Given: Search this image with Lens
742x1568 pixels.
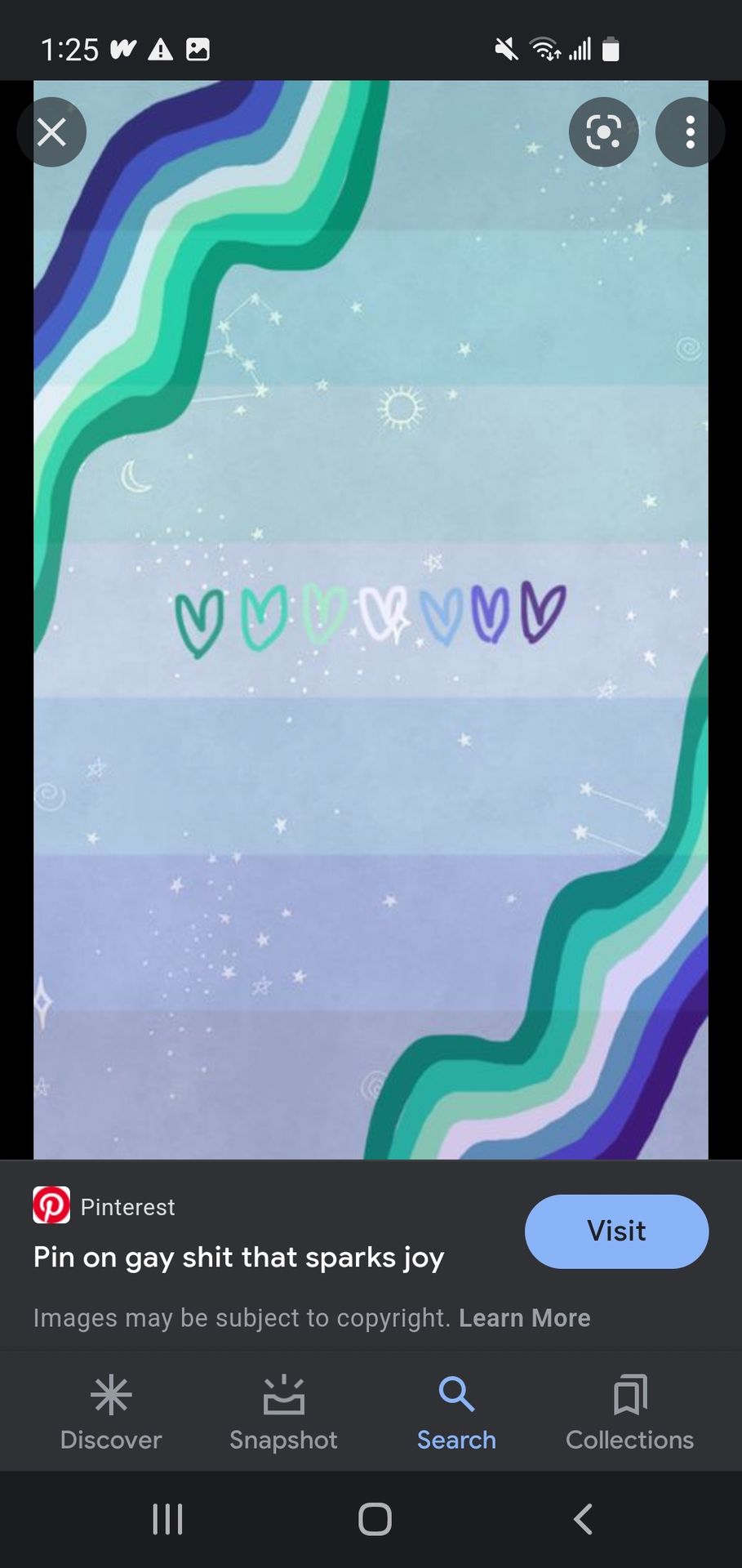Looking at the screenshot, I should pos(603,132).
